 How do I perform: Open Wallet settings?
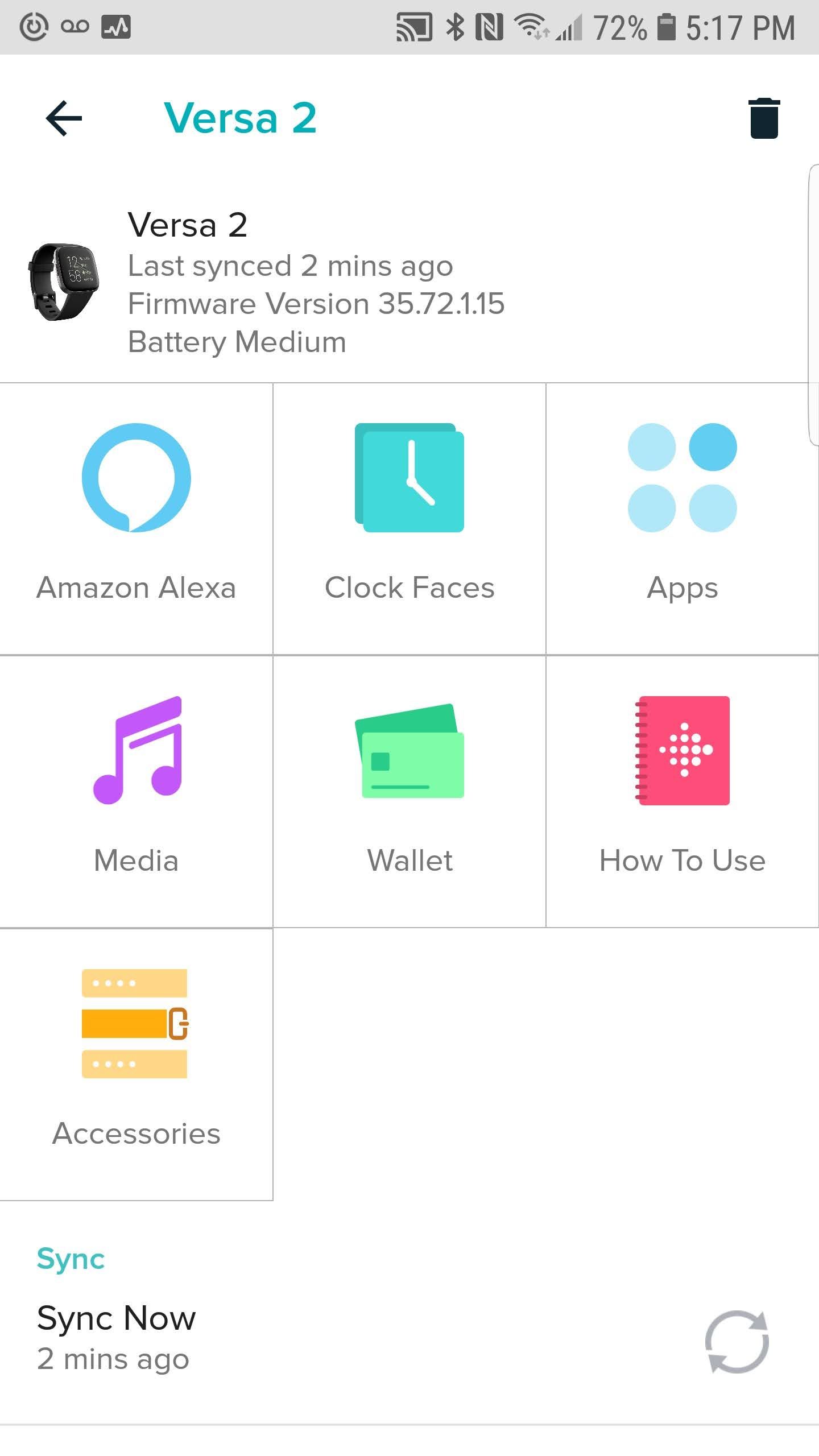point(409,791)
